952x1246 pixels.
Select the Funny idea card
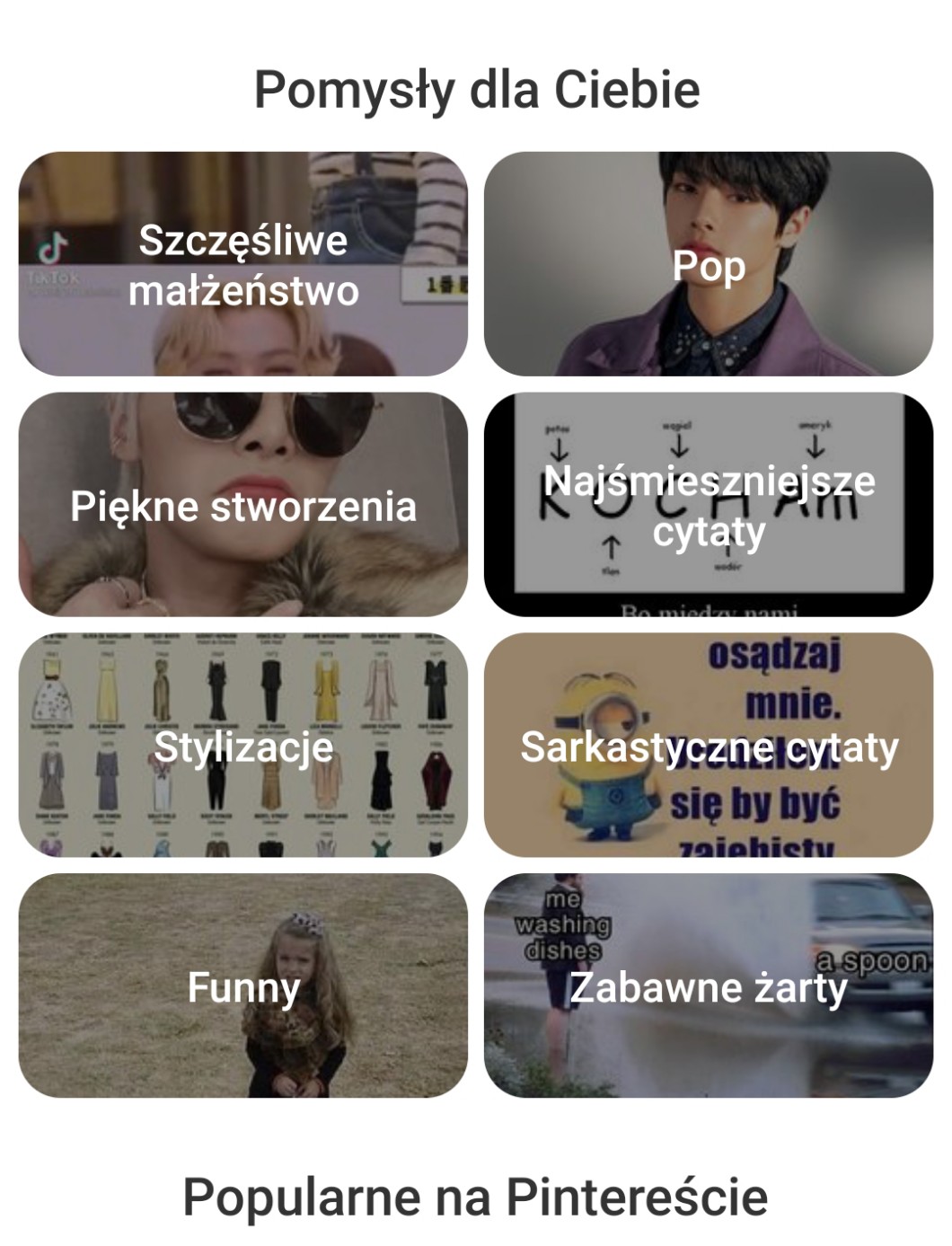point(242,985)
